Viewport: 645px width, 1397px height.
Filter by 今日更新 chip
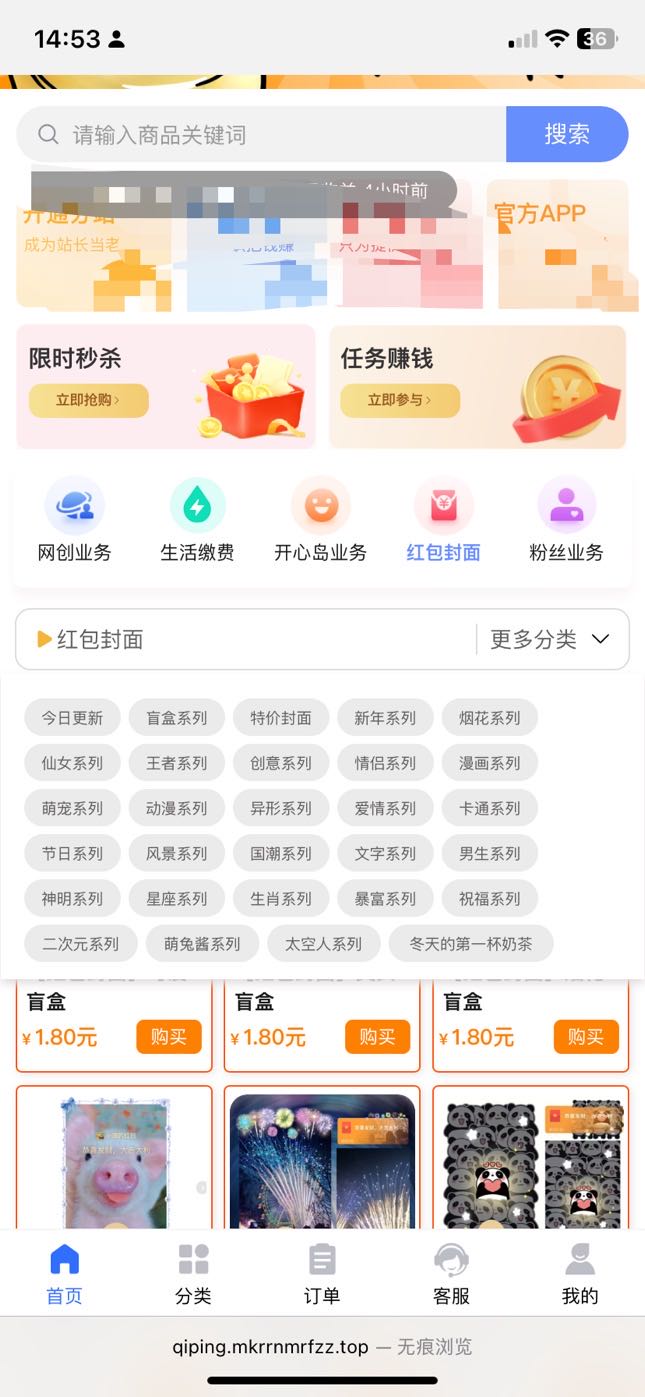point(72,718)
